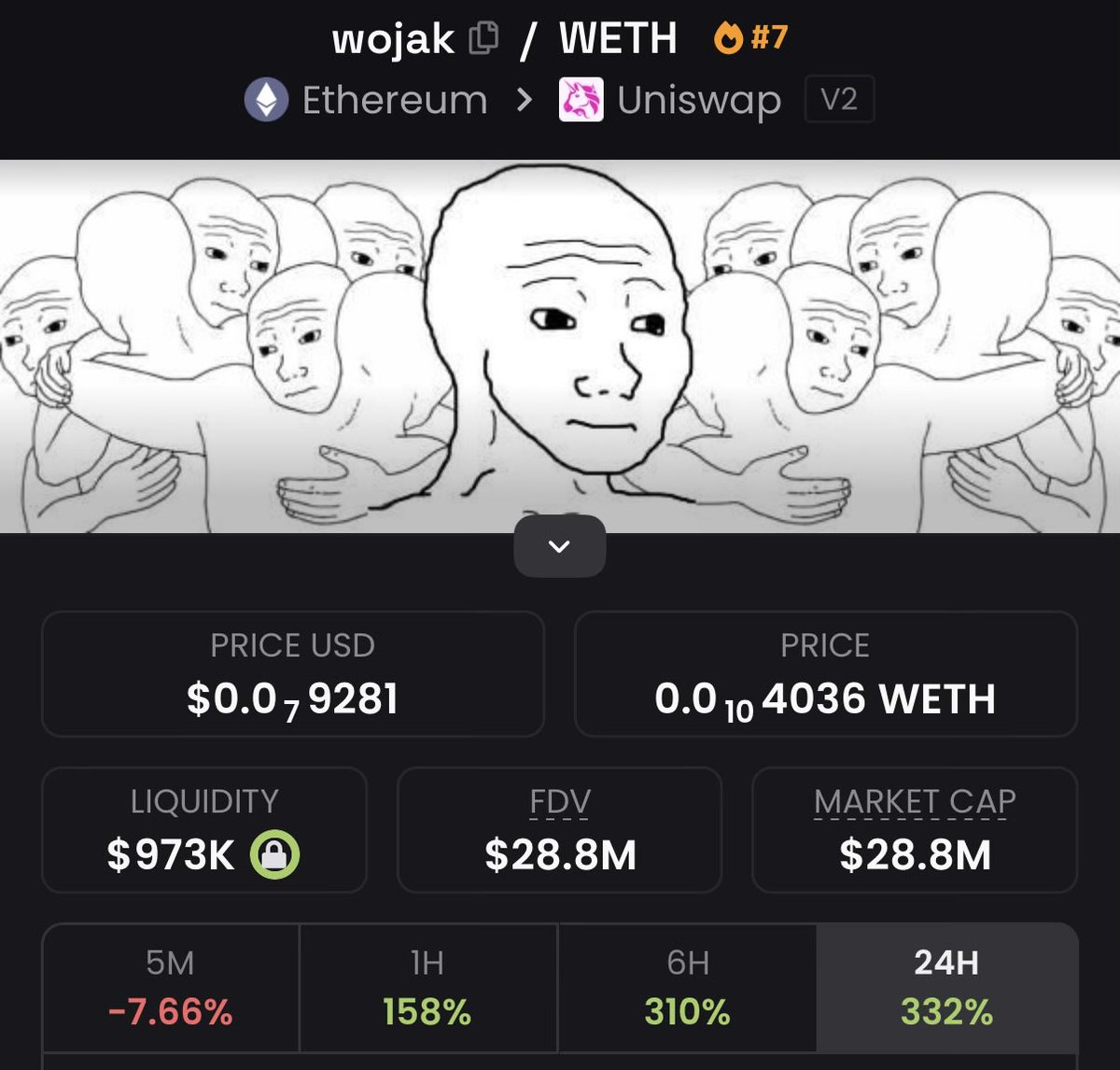Choose the 24H timeframe tab

(946, 988)
